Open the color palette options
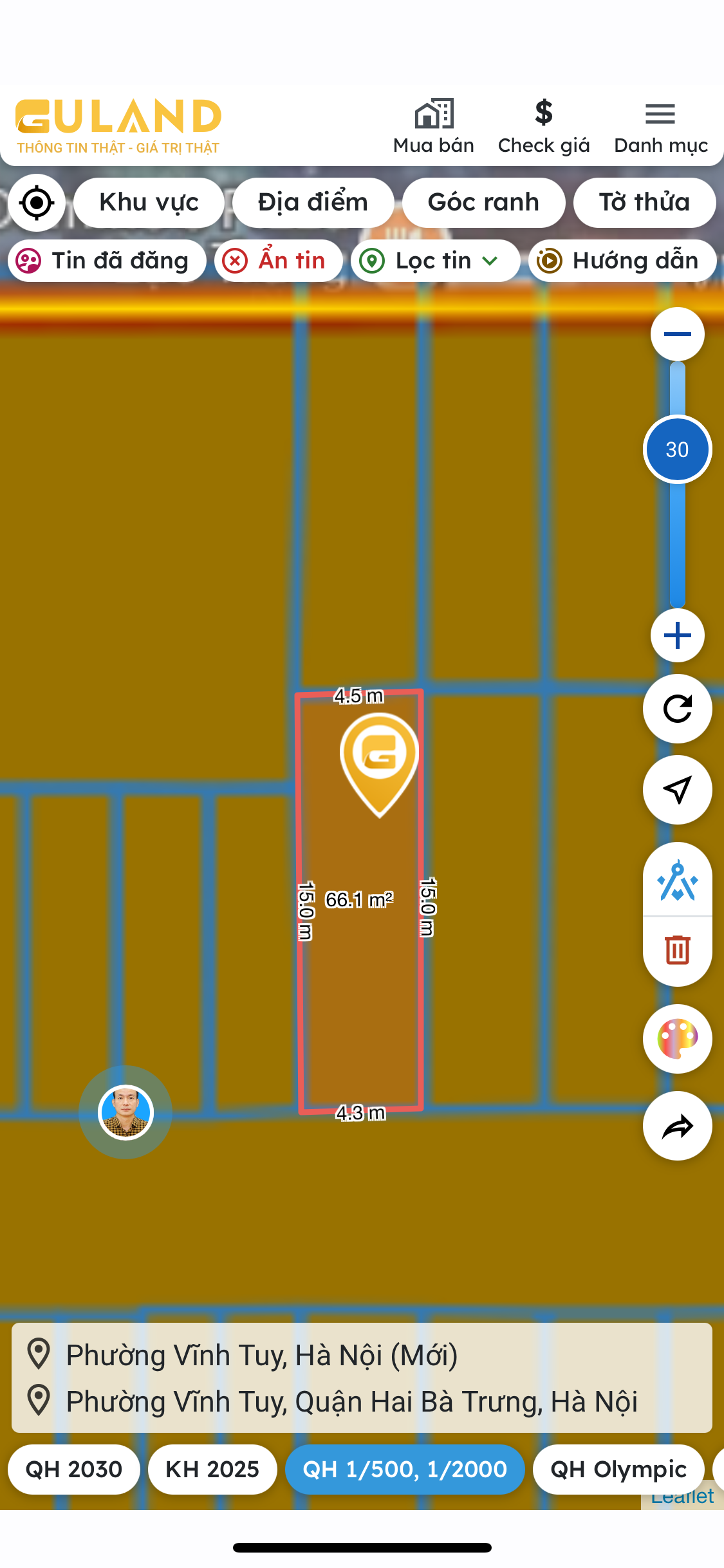The image size is (724, 1568). click(677, 1039)
